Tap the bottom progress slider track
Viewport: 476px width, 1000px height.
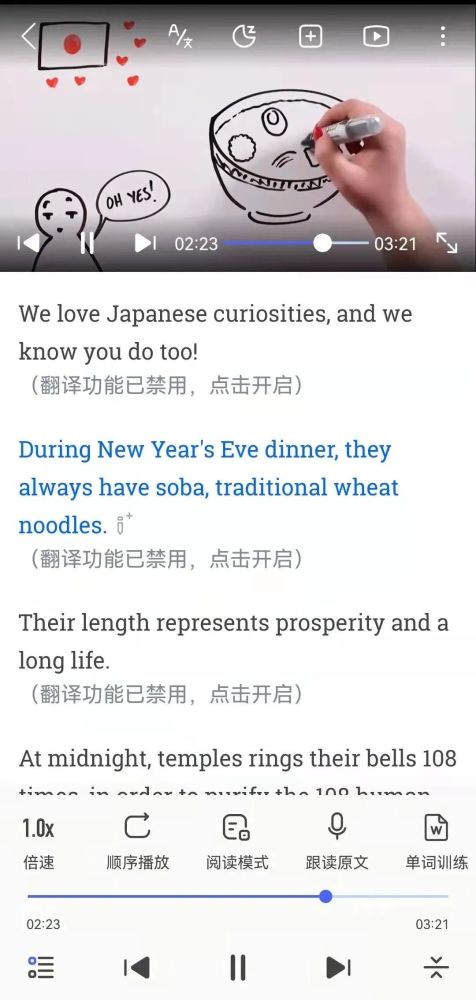[238, 897]
